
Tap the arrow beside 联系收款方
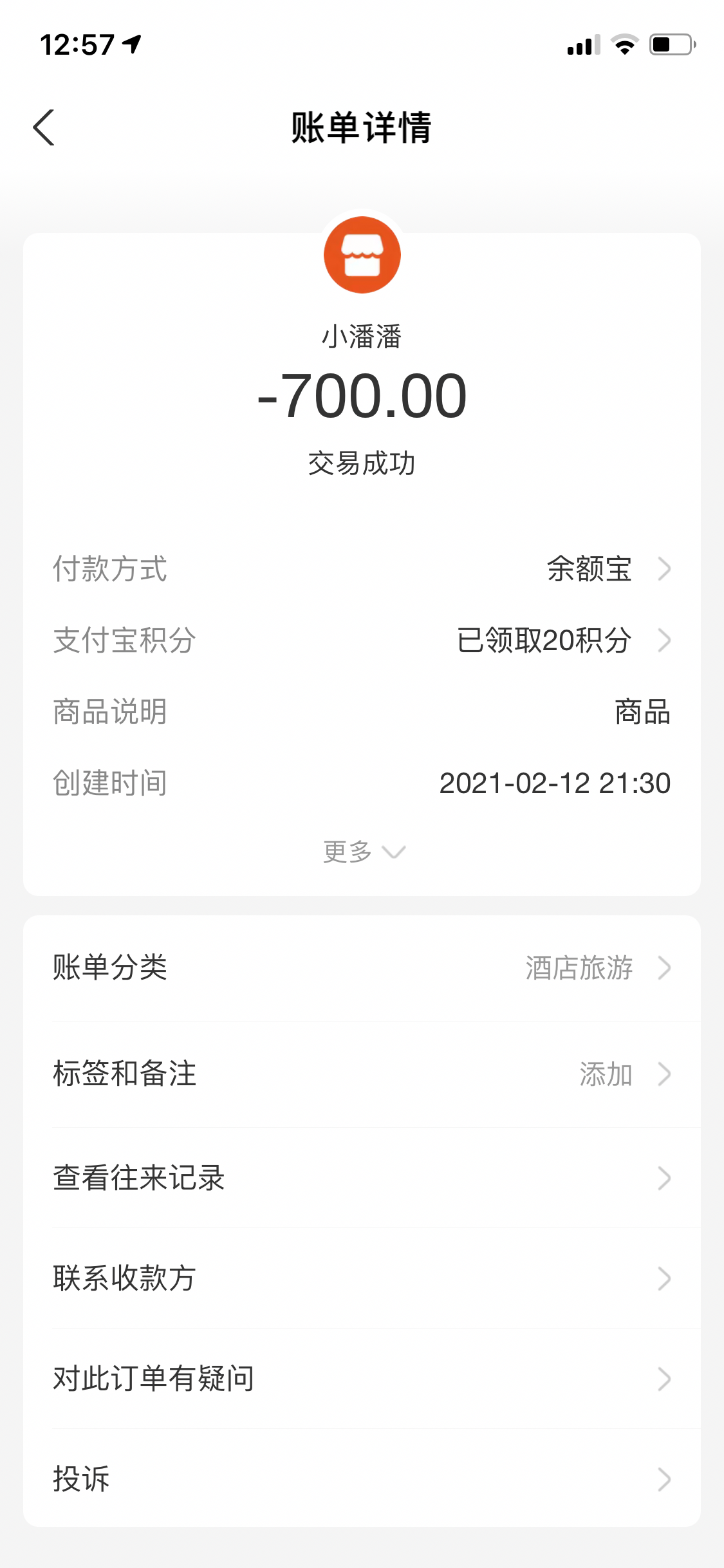[x=665, y=1280]
